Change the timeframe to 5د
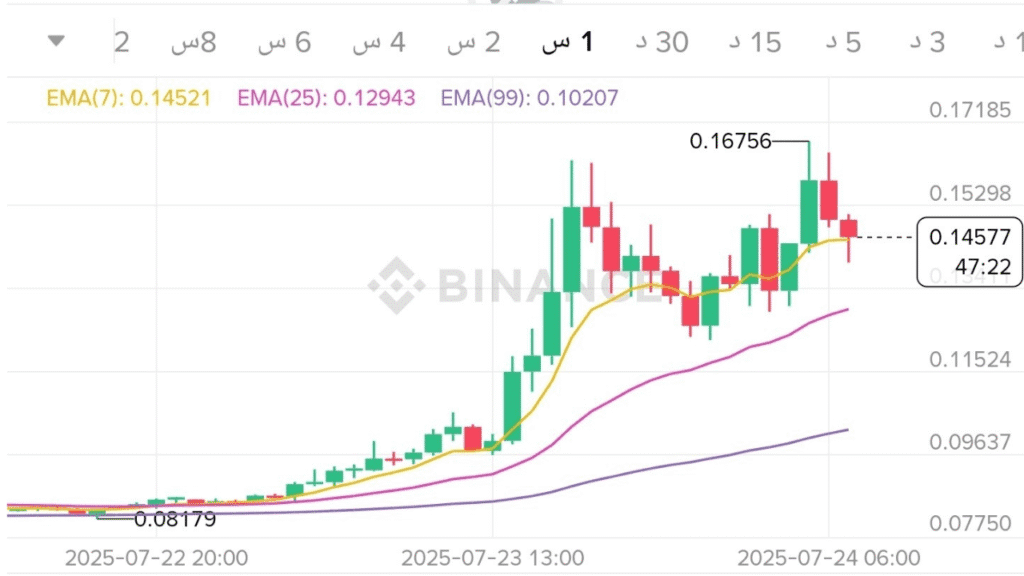This screenshot has width=1024, height=576. point(843,42)
